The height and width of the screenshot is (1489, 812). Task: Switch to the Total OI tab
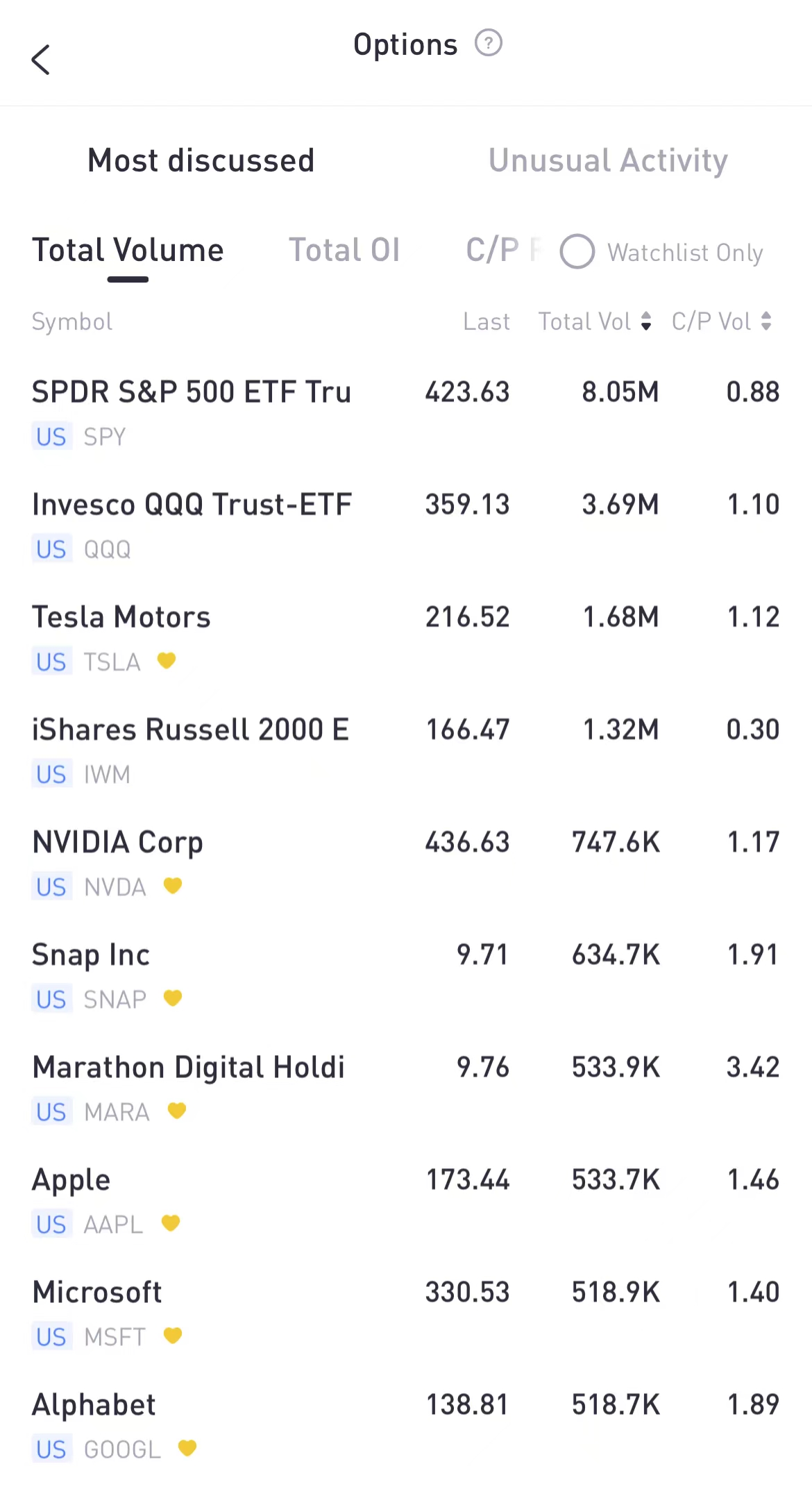[x=345, y=250]
